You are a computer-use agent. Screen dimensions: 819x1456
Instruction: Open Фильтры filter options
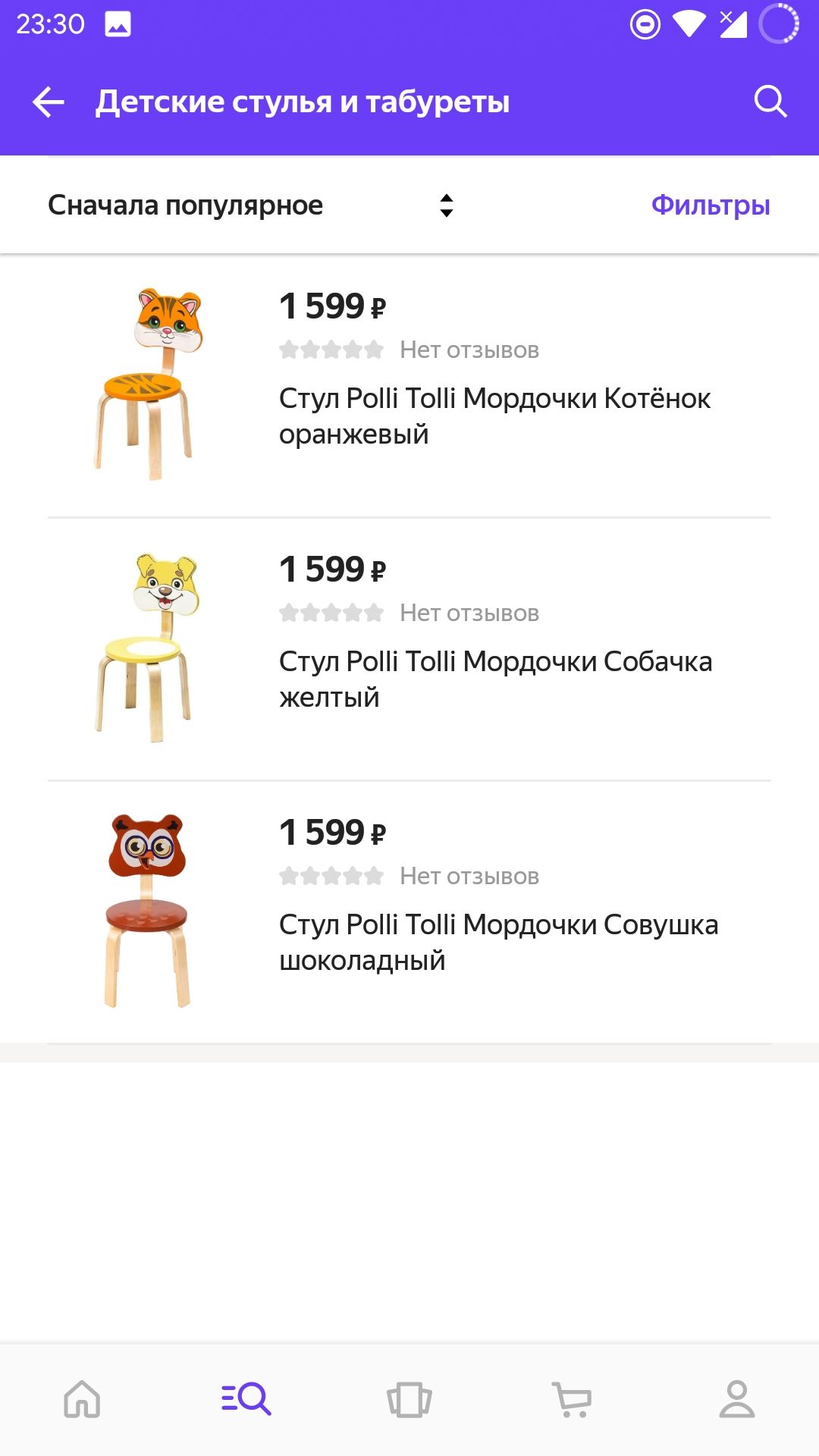click(x=711, y=206)
